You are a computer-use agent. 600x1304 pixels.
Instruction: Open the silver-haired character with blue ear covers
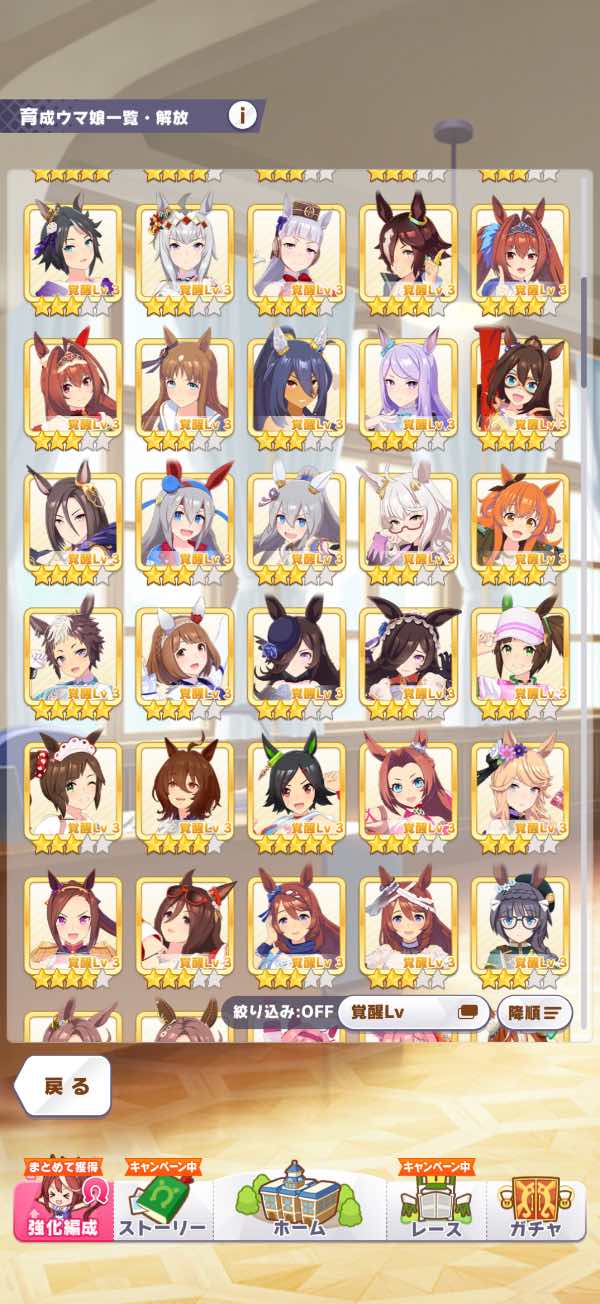coord(184,523)
